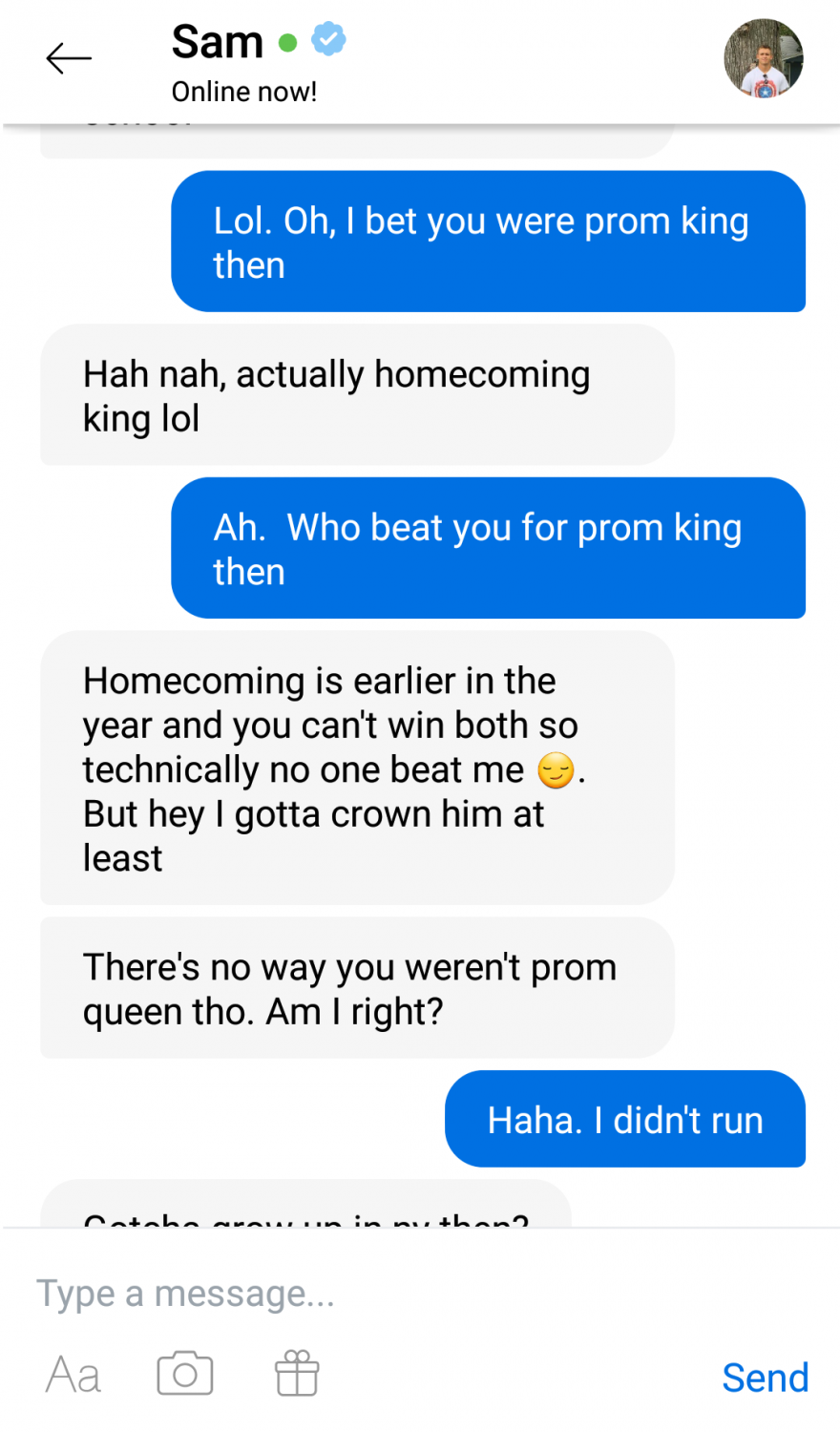Click the Type a message field
Viewport: 840px width, 1432px height.
pyautogui.click(x=186, y=1293)
